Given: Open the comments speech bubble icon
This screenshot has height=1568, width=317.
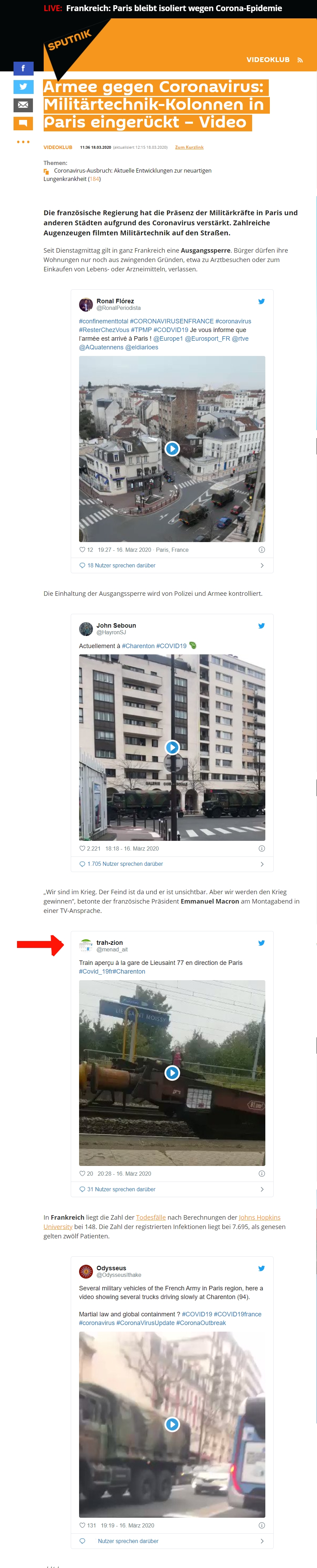Looking at the screenshot, I should 23,123.
